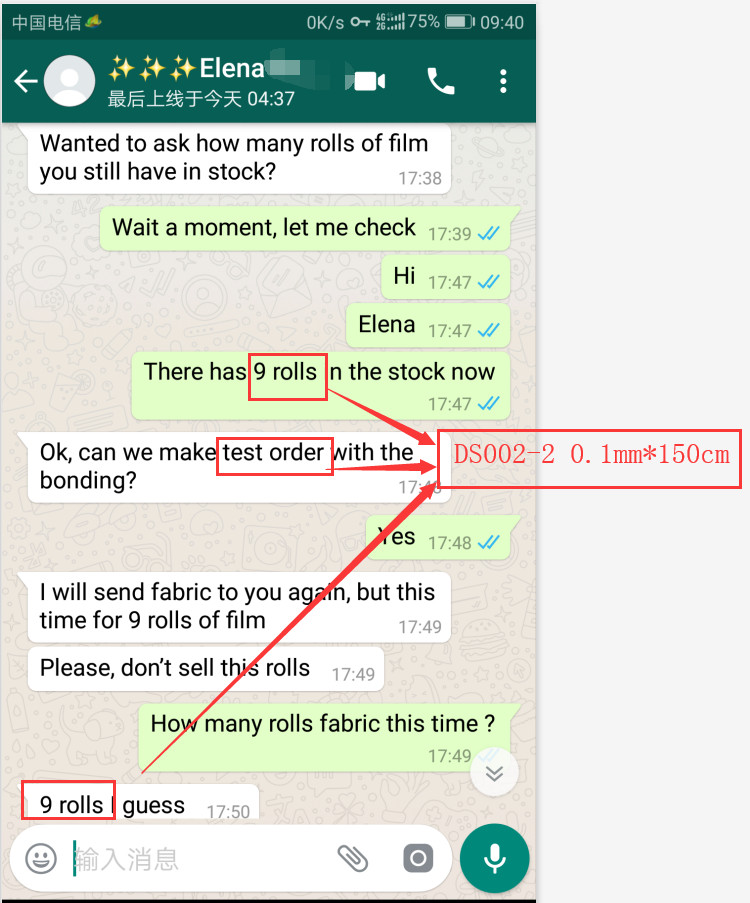This screenshot has height=903, width=750.
Task: Record a voice message
Action: [494, 858]
